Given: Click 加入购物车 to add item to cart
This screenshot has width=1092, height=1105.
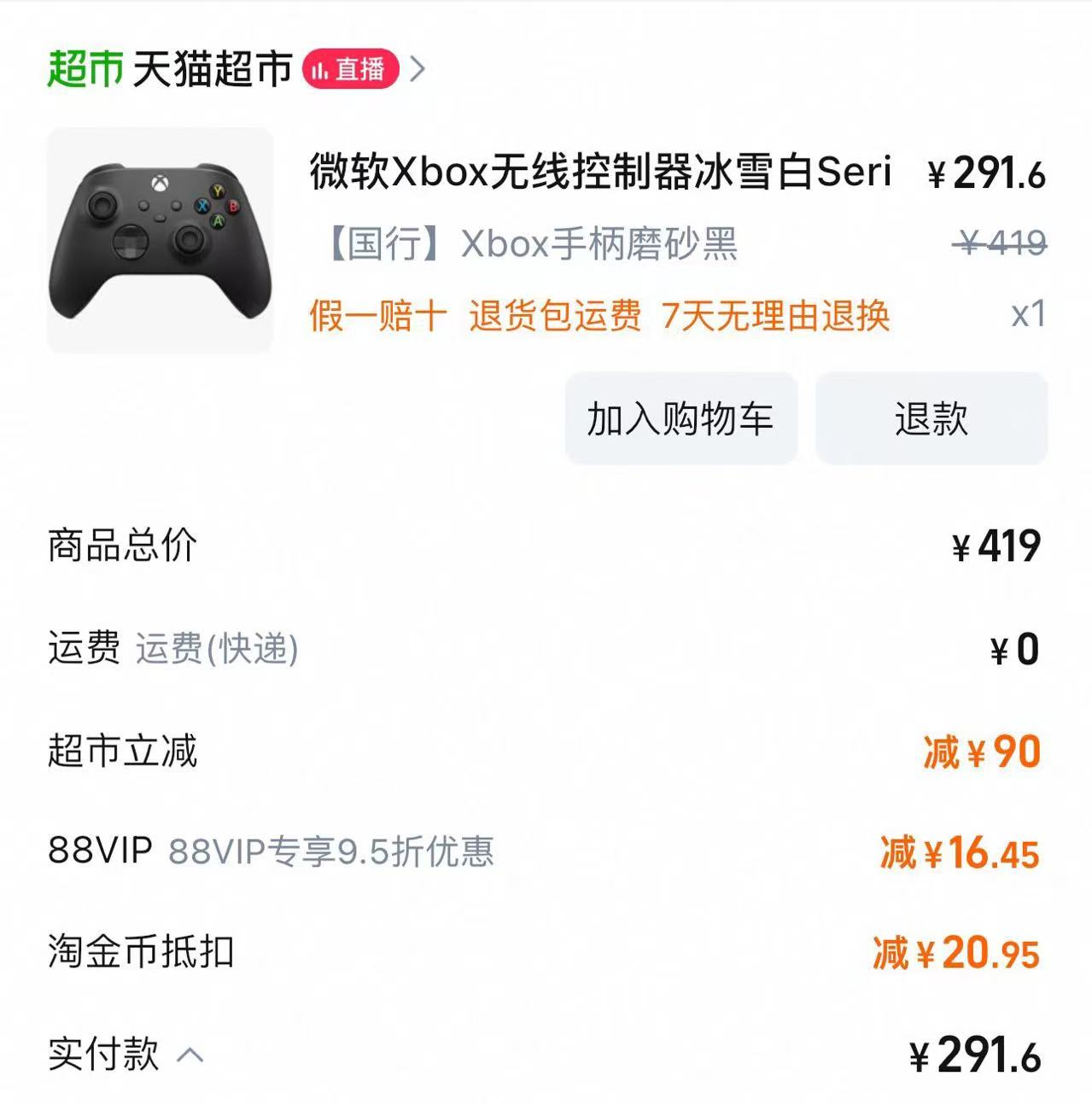Looking at the screenshot, I should [680, 418].
